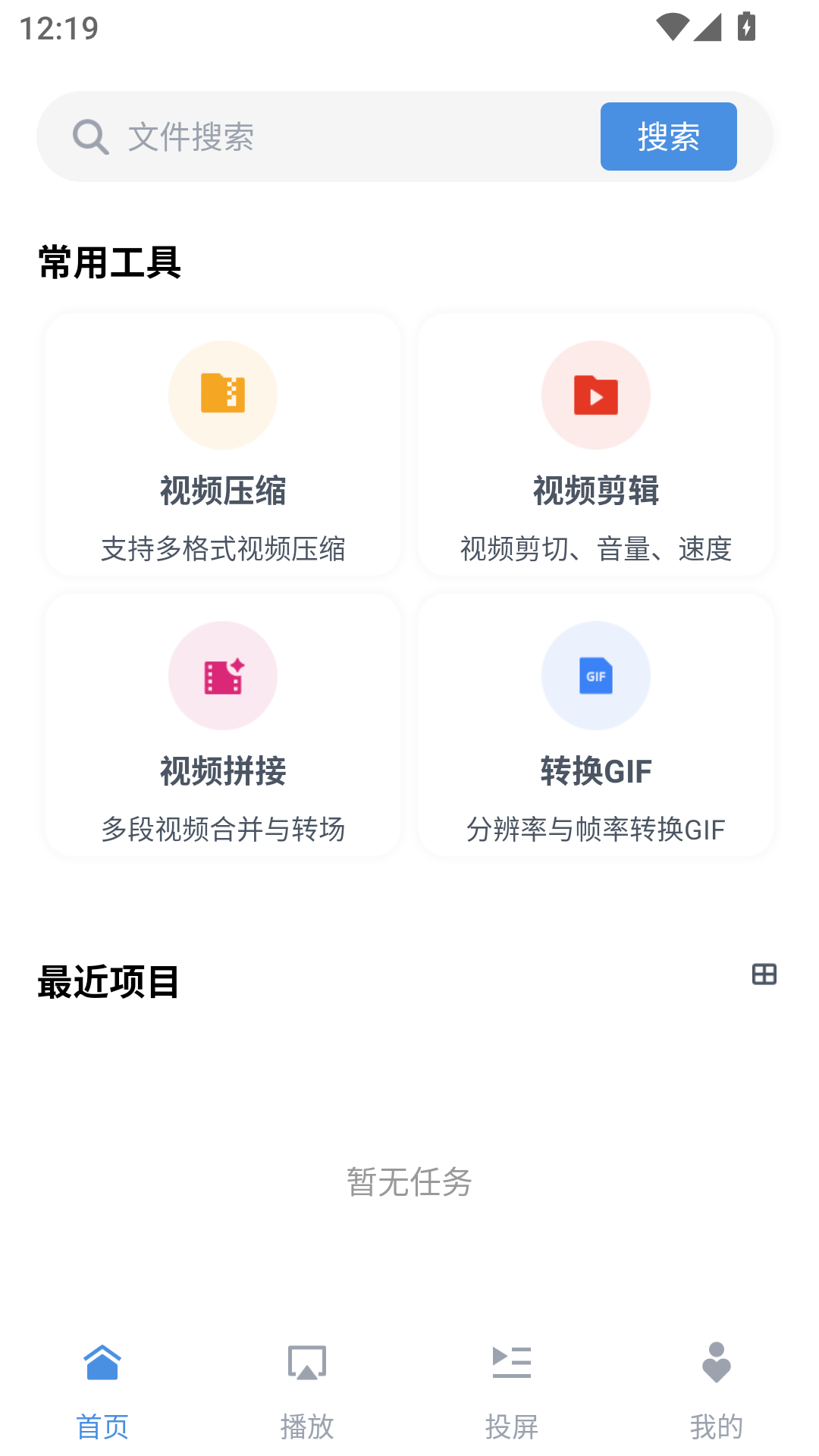819x1456 pixels.
Task: Click the 转换GIF tool's GIF icon
Action: 595,676
